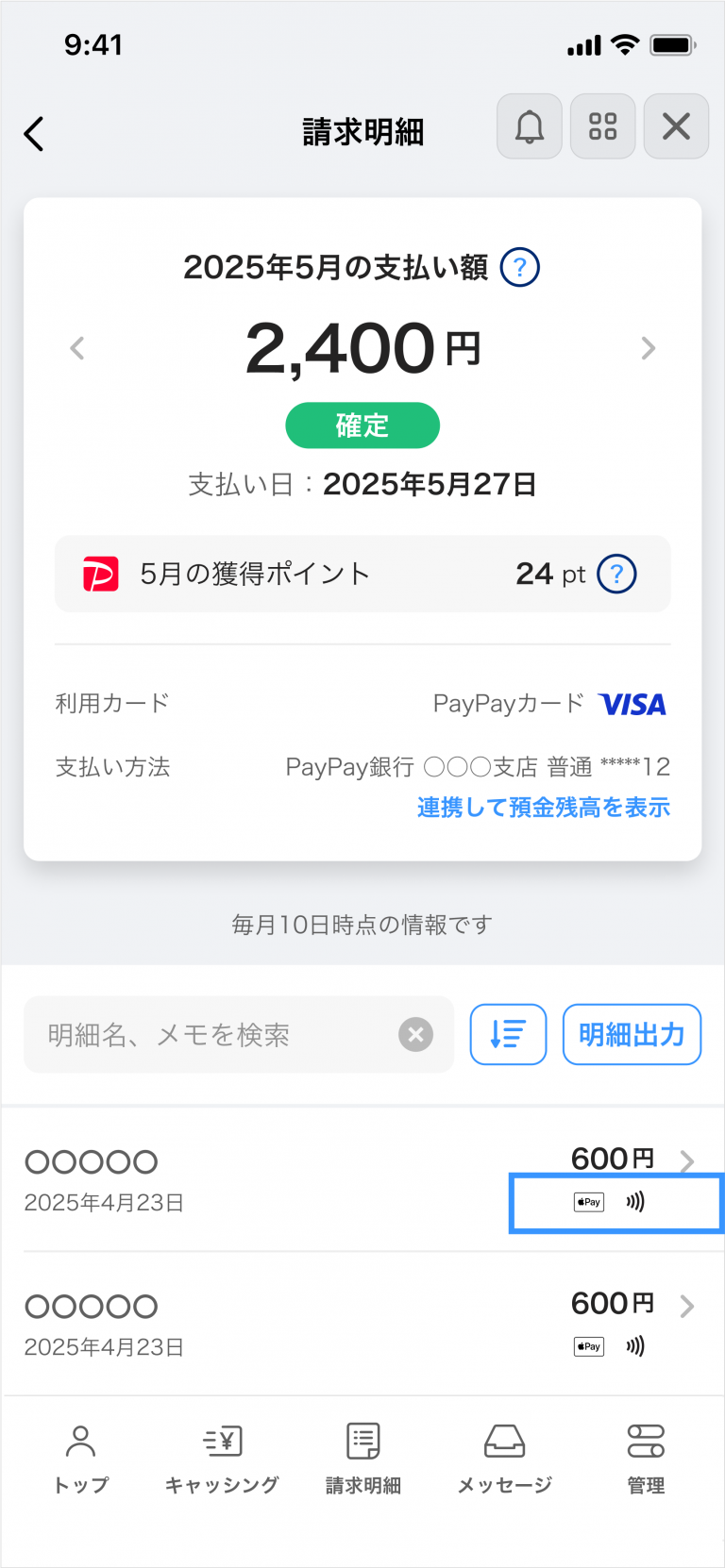Screen dimensions: 725x1568
Task: Expand the first 600円 transaction details
Action: 688,1160
